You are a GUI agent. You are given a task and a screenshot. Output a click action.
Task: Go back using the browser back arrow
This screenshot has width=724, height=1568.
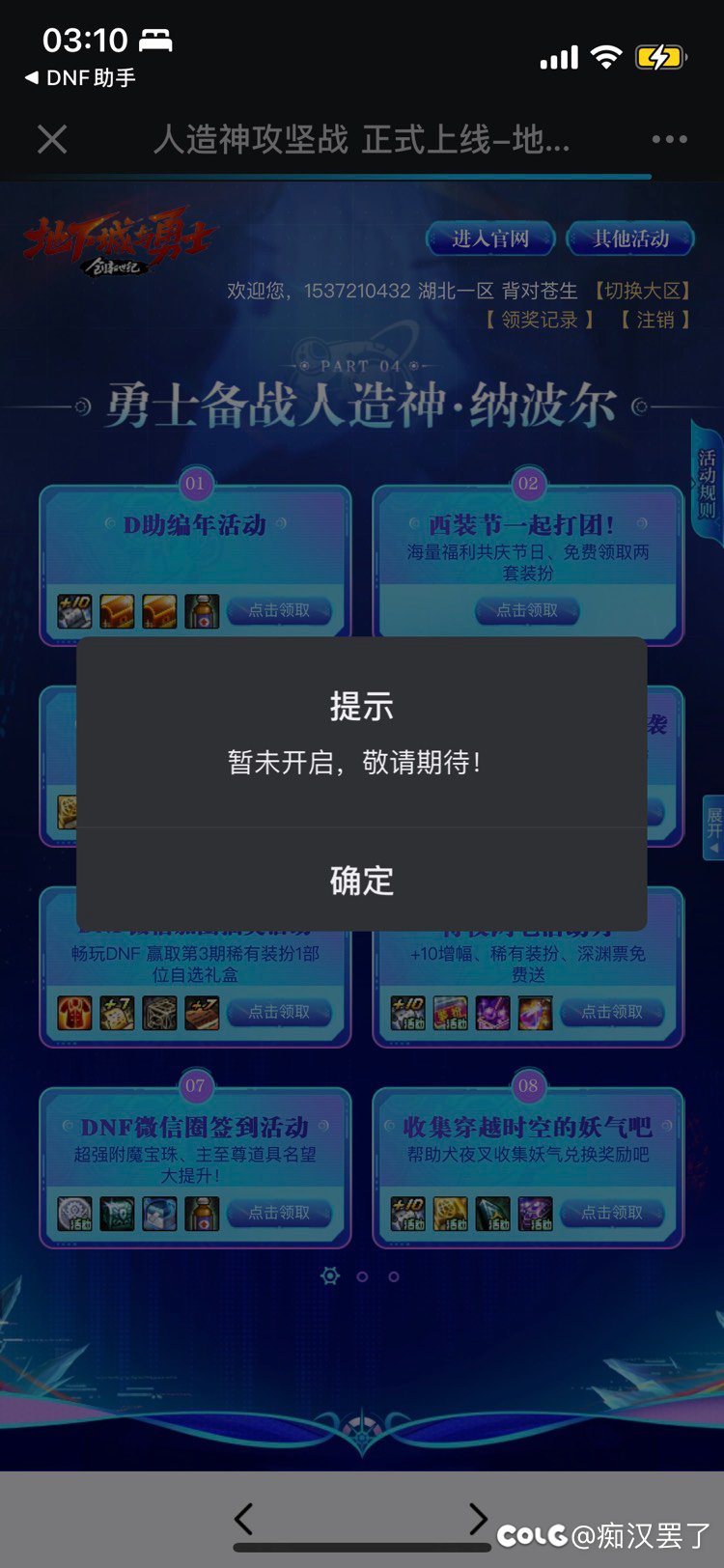[244, 1519]
